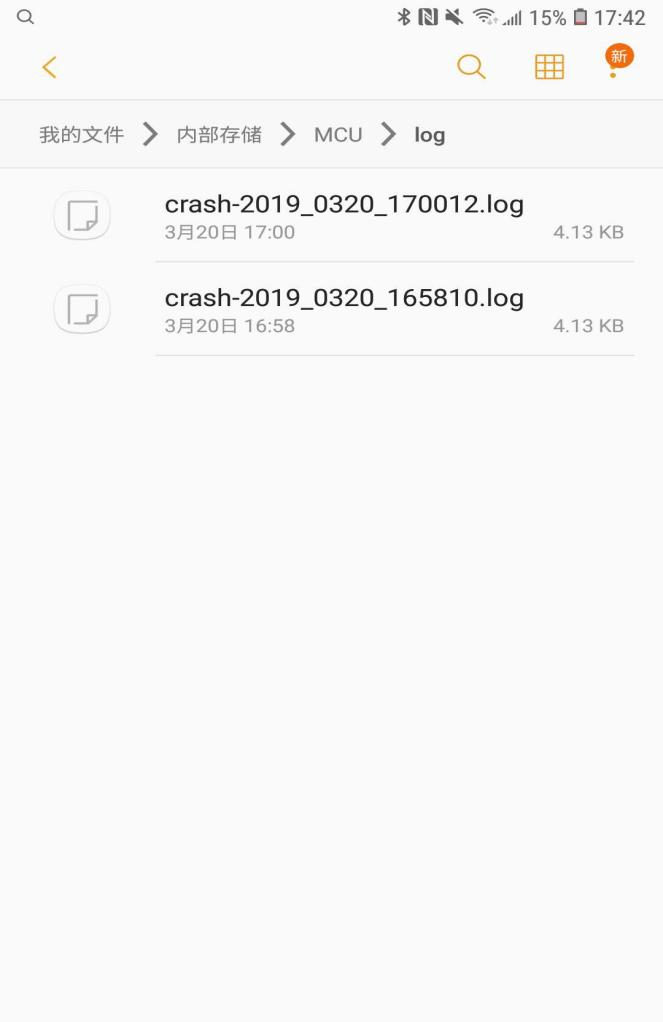Jump to 内部存储 in the breadcrumb

219,135
